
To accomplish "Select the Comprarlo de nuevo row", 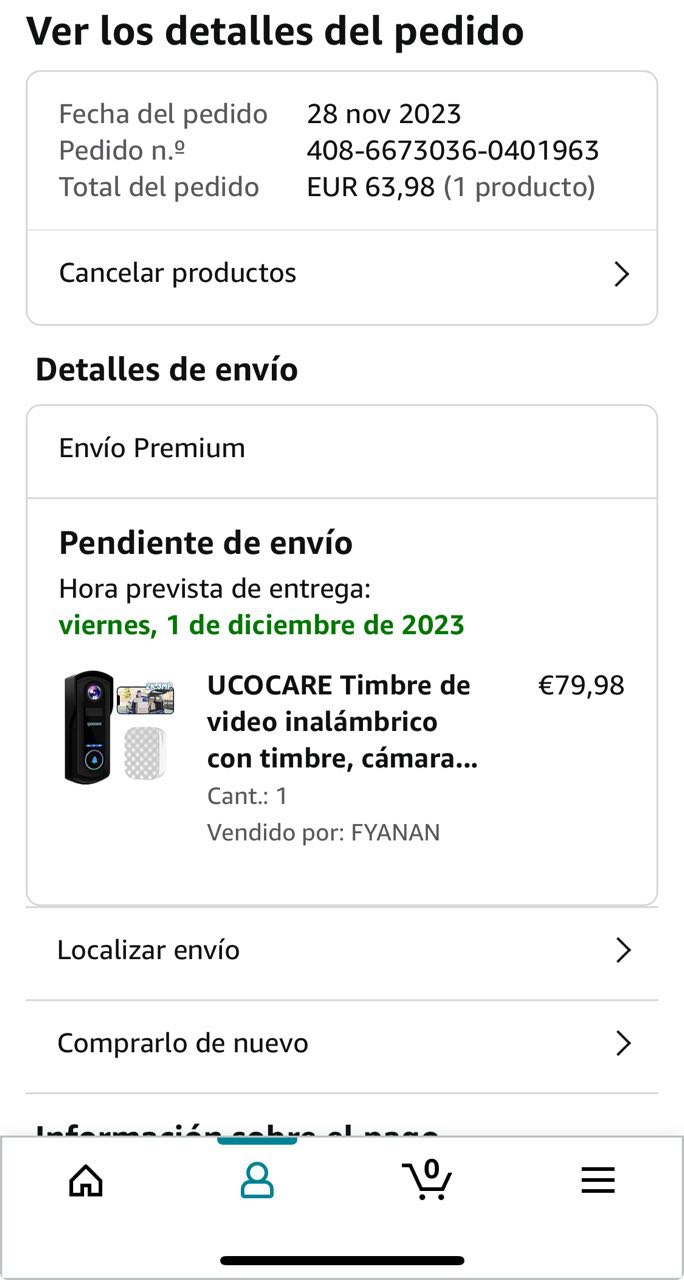I will [x=341, y=1044].
